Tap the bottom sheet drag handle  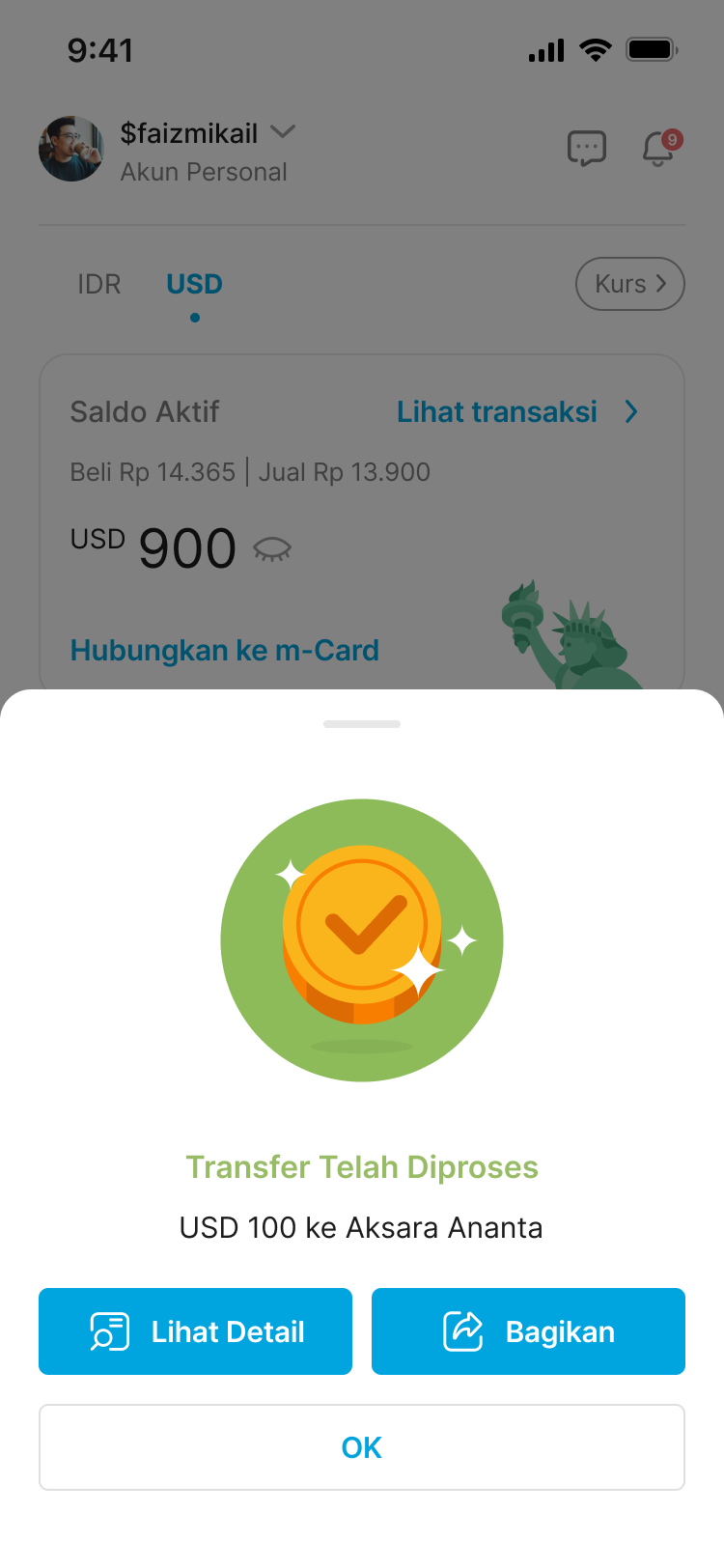coord(362,724)
